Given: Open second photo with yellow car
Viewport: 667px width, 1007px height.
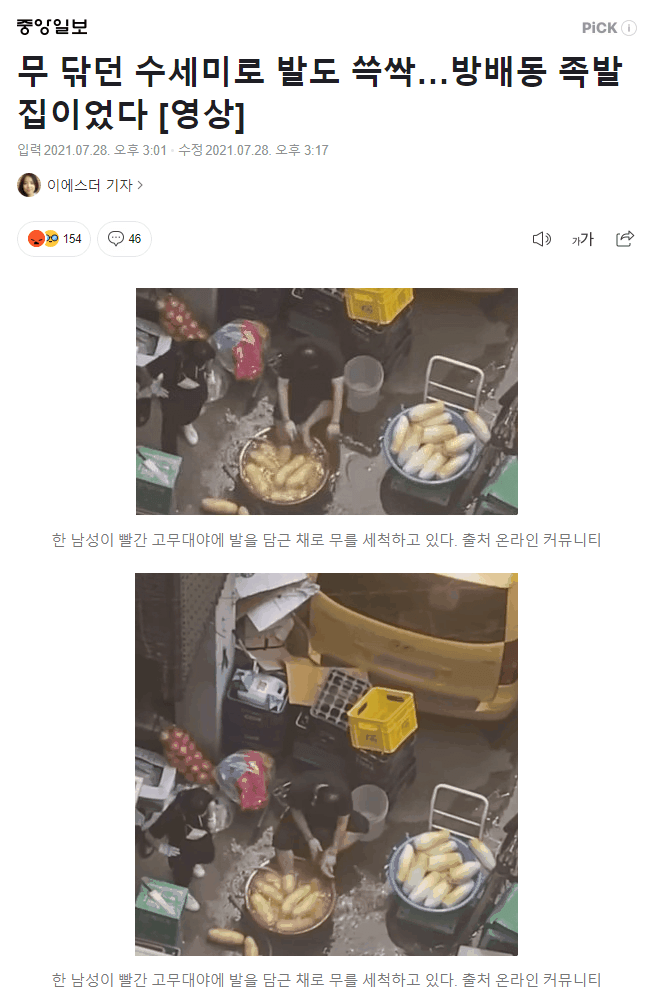Looking at the screenshot, I should pyautogui.click(x=326, y=764).
